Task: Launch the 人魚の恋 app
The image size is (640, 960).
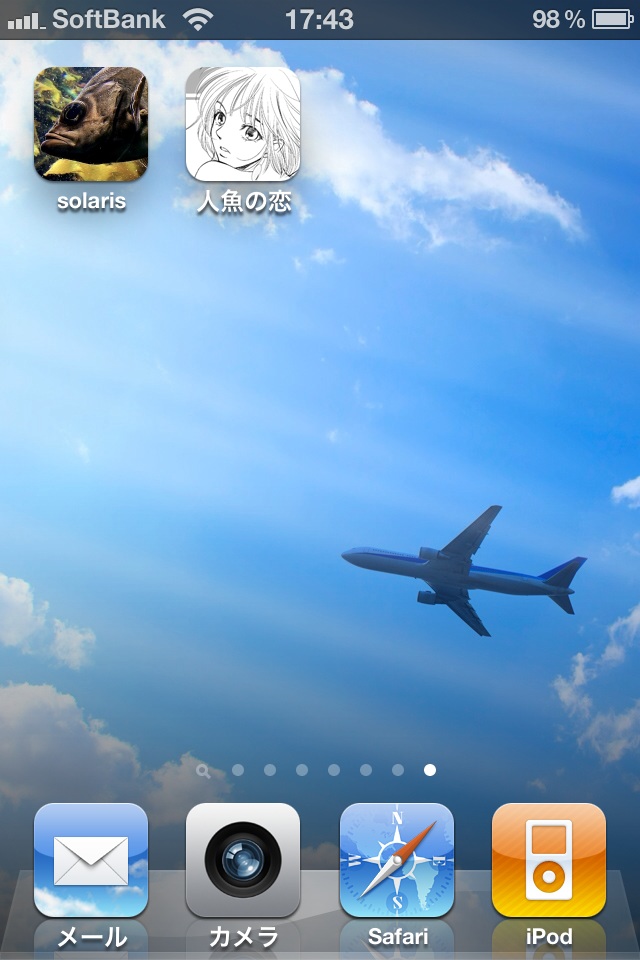Action: [243, 124]
